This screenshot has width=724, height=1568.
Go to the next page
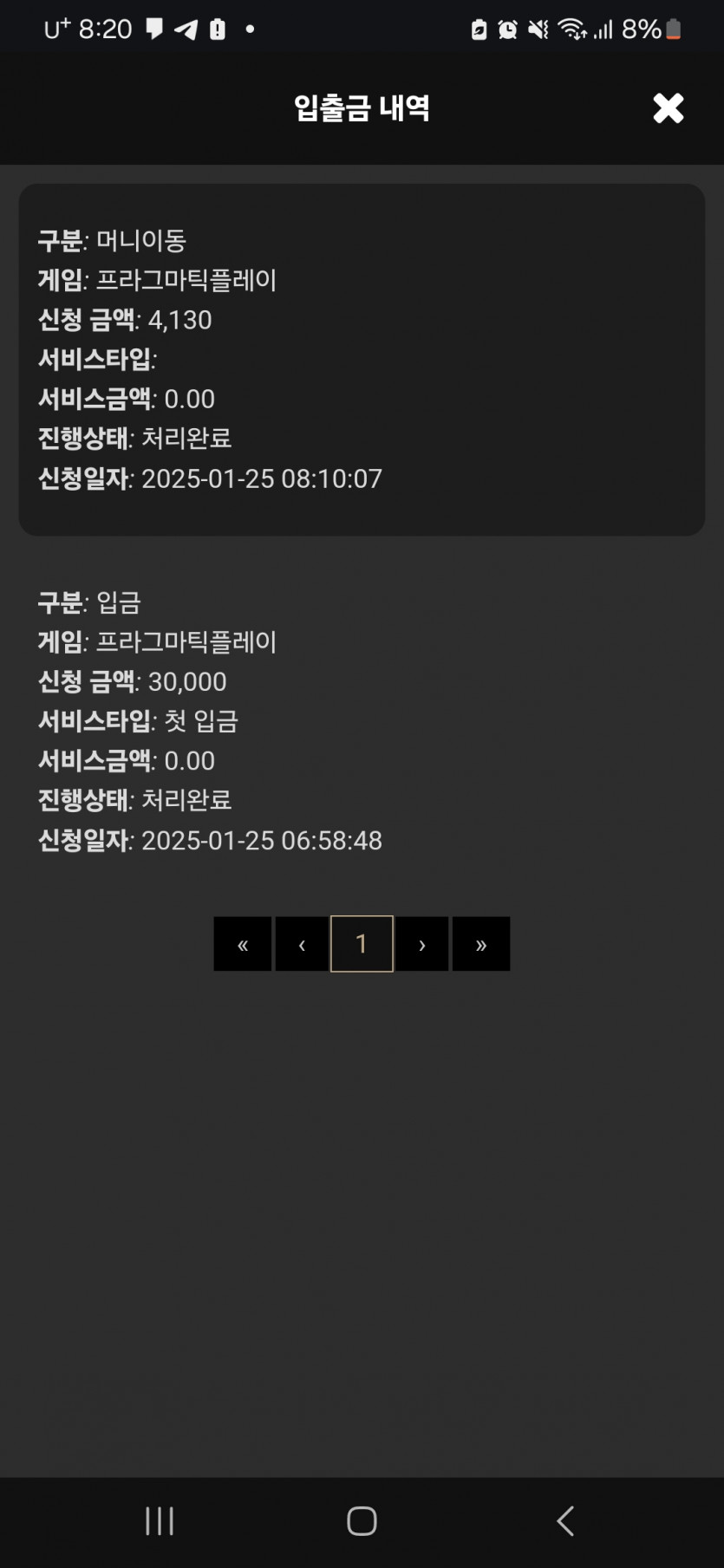pos(422,944)
